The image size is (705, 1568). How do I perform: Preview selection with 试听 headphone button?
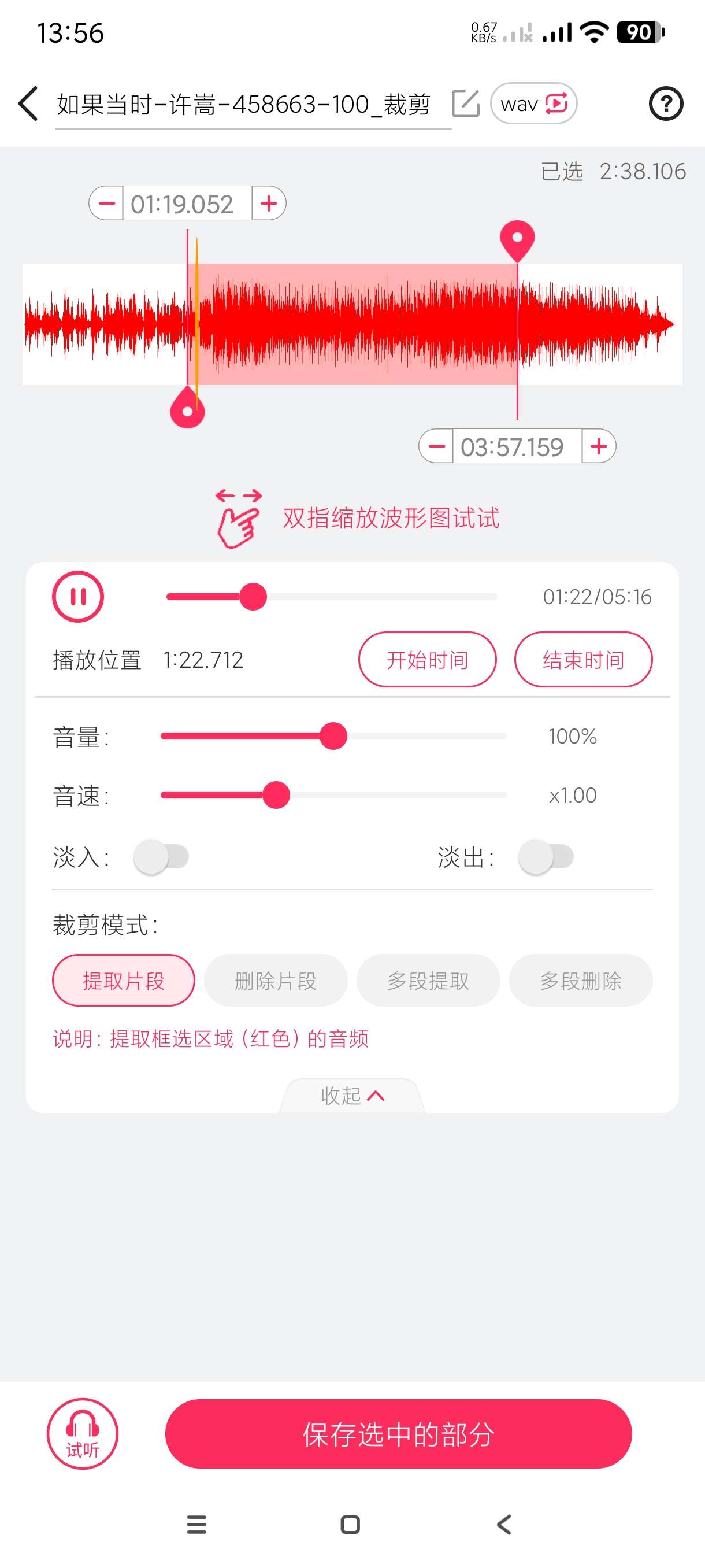82,1434
